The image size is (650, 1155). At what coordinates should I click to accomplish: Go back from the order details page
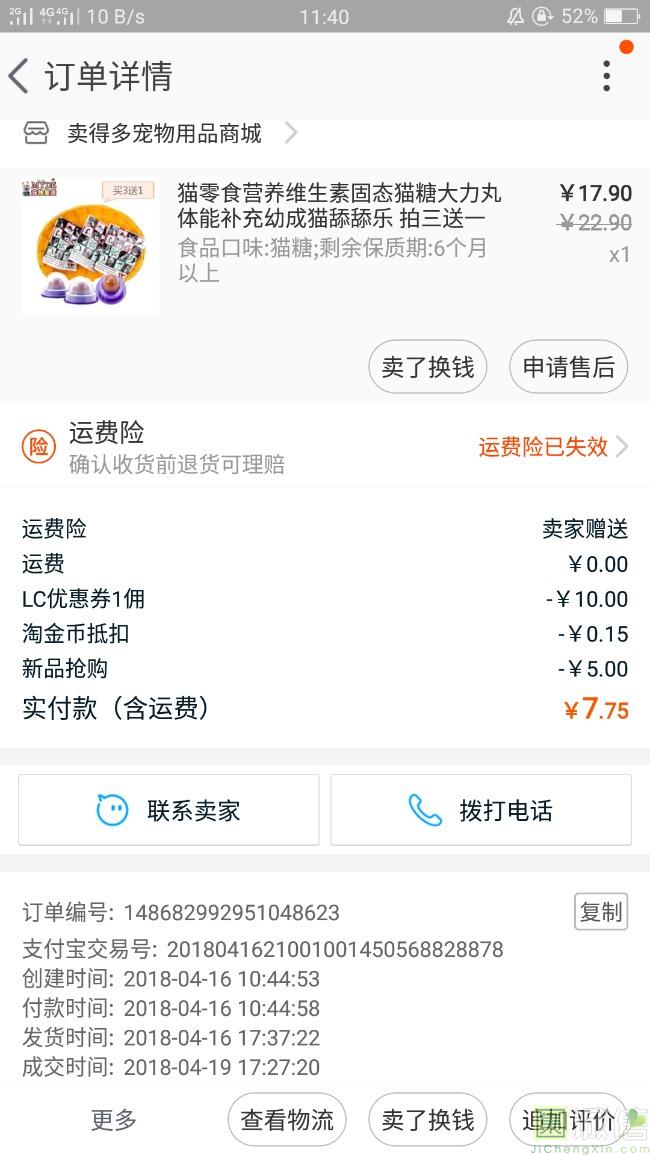click(20, 76)
